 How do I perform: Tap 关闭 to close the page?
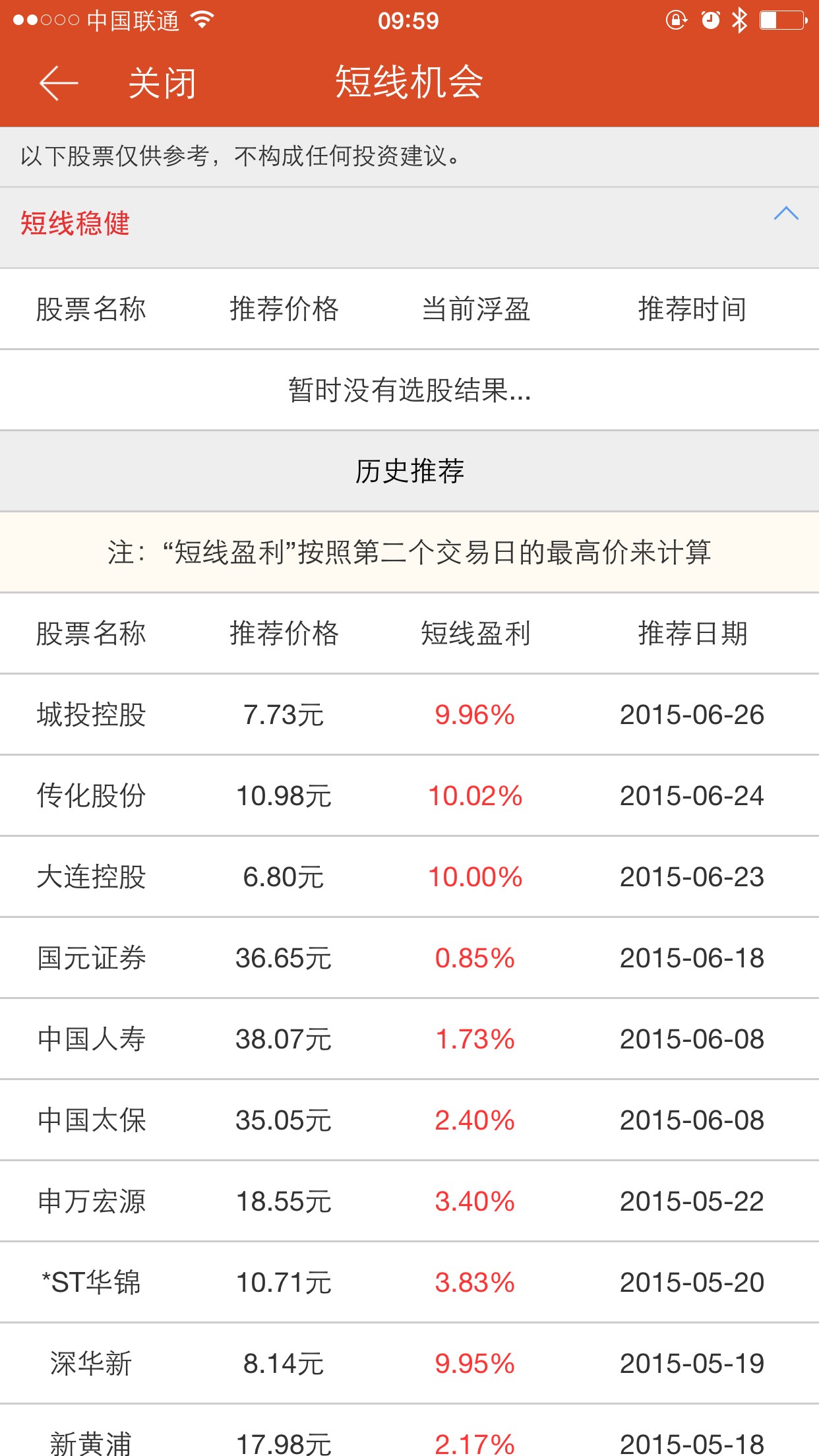[x=162, y=84]
